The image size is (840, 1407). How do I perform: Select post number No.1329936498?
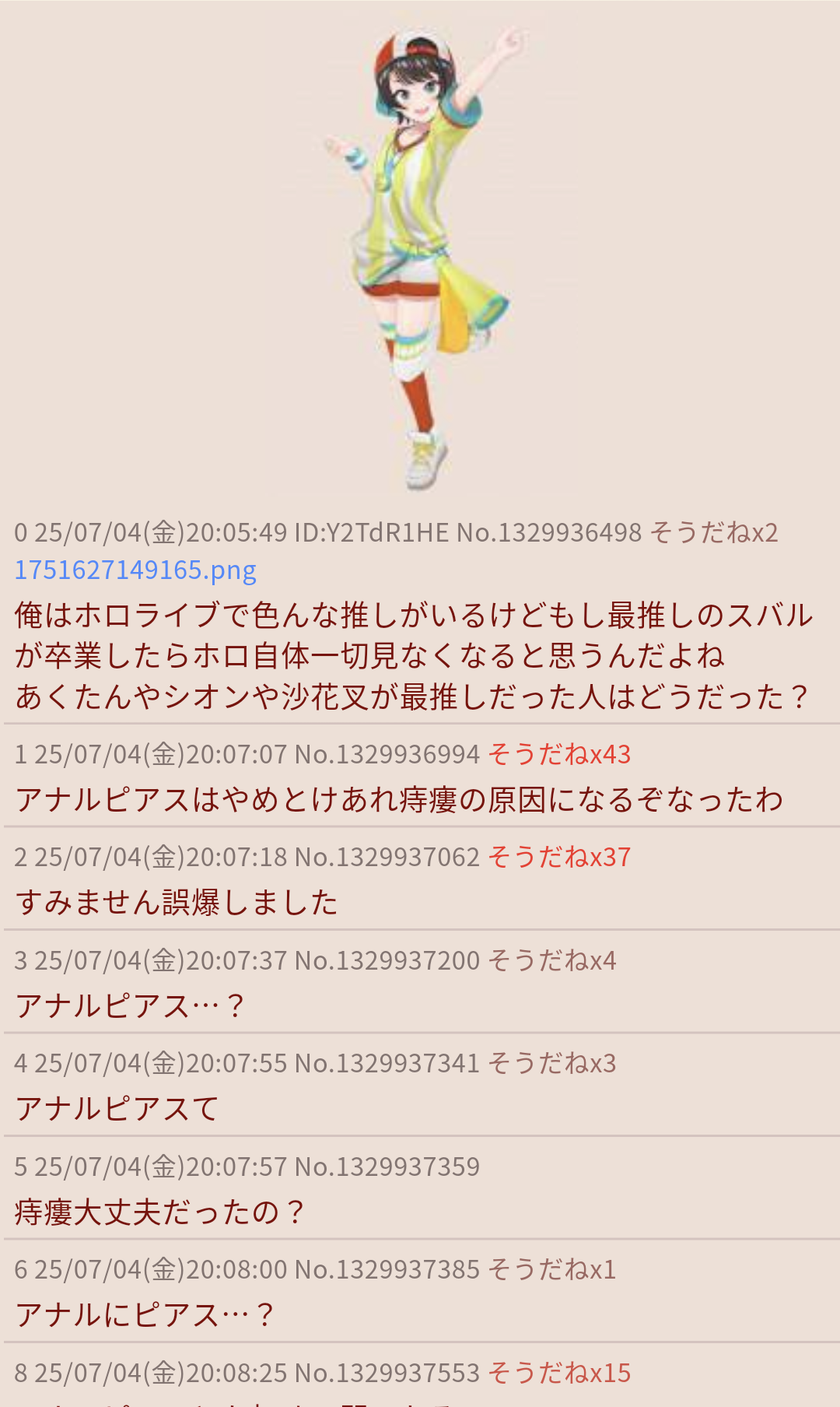pos(549,532)
